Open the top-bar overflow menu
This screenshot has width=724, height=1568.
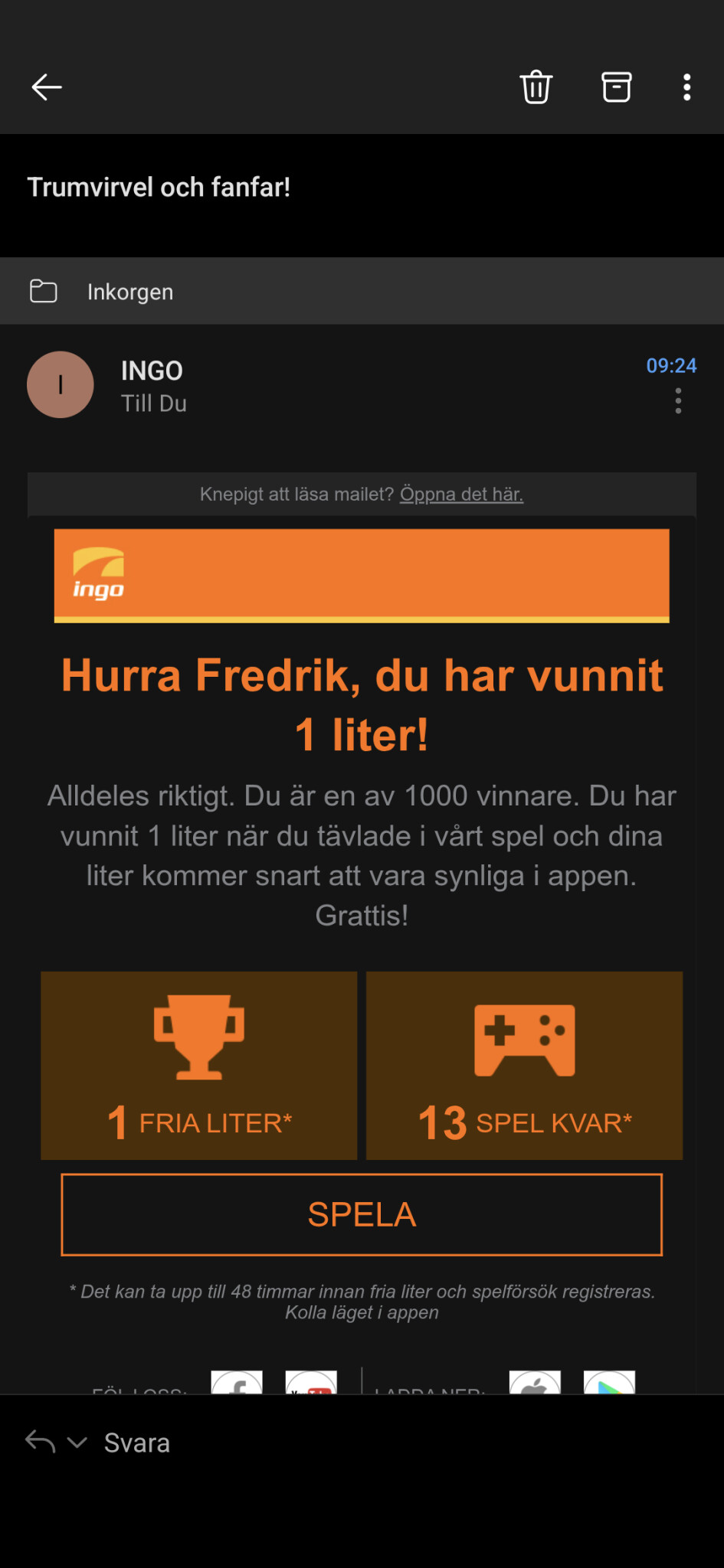[x=686, y=87]
